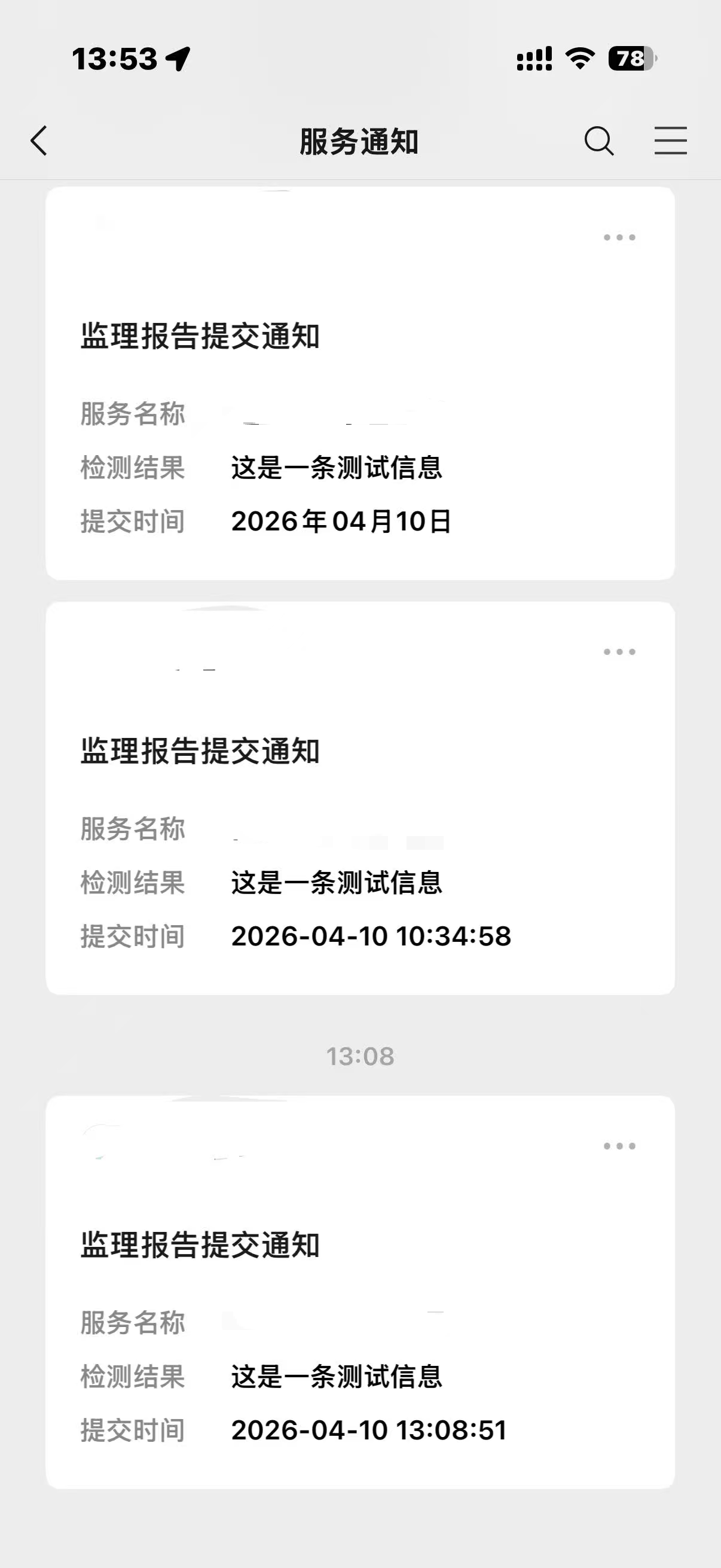Open more options on the 10:34:58 card

pos(619,652)
